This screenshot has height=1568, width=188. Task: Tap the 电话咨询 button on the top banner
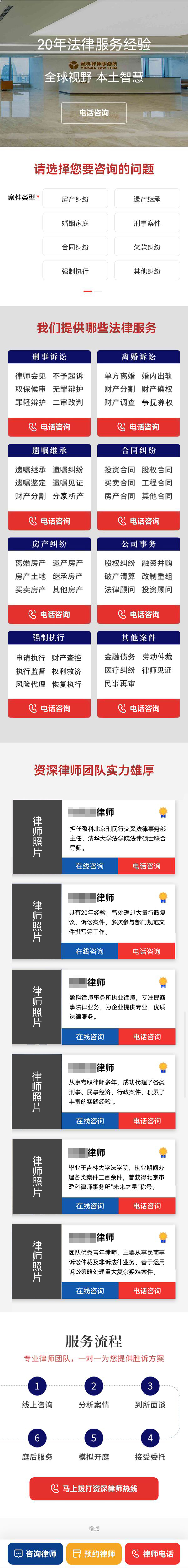pyautogui.click(x=94, y=112)
